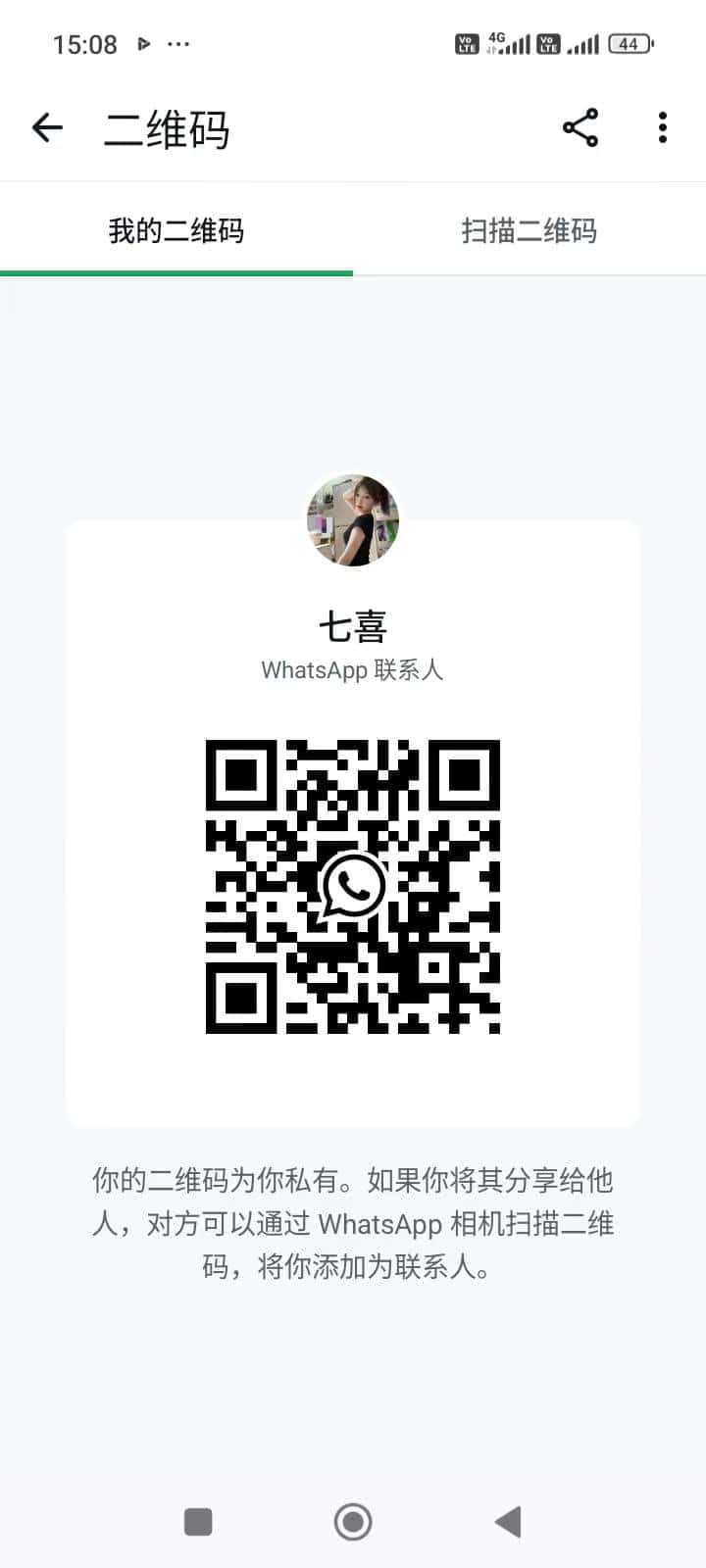Viewport: 706px width, 1568px height.
Task: Go back using the arrow icon
Action: (47, 127)
